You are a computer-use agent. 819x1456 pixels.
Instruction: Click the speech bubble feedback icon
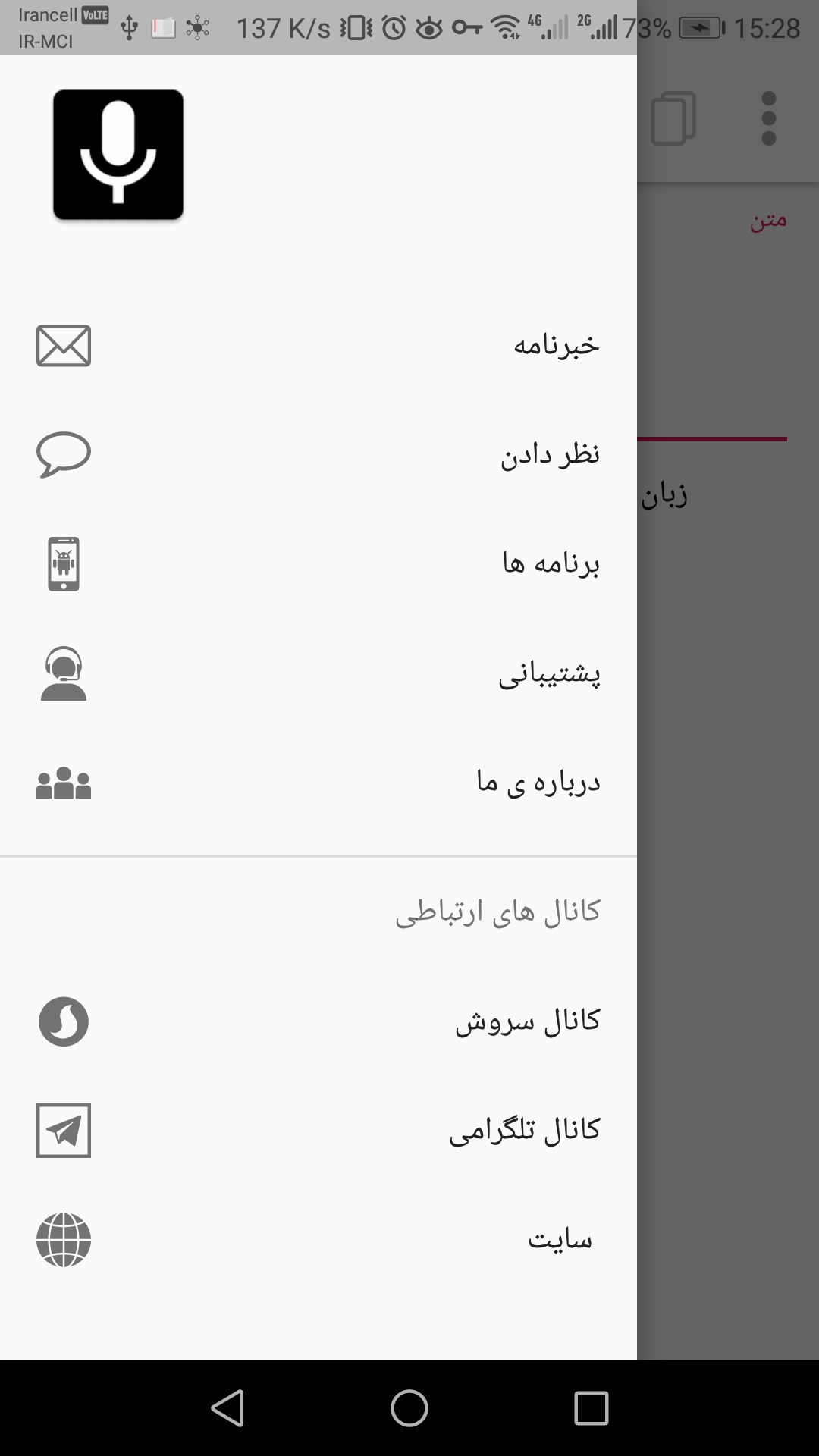point(64,455)
